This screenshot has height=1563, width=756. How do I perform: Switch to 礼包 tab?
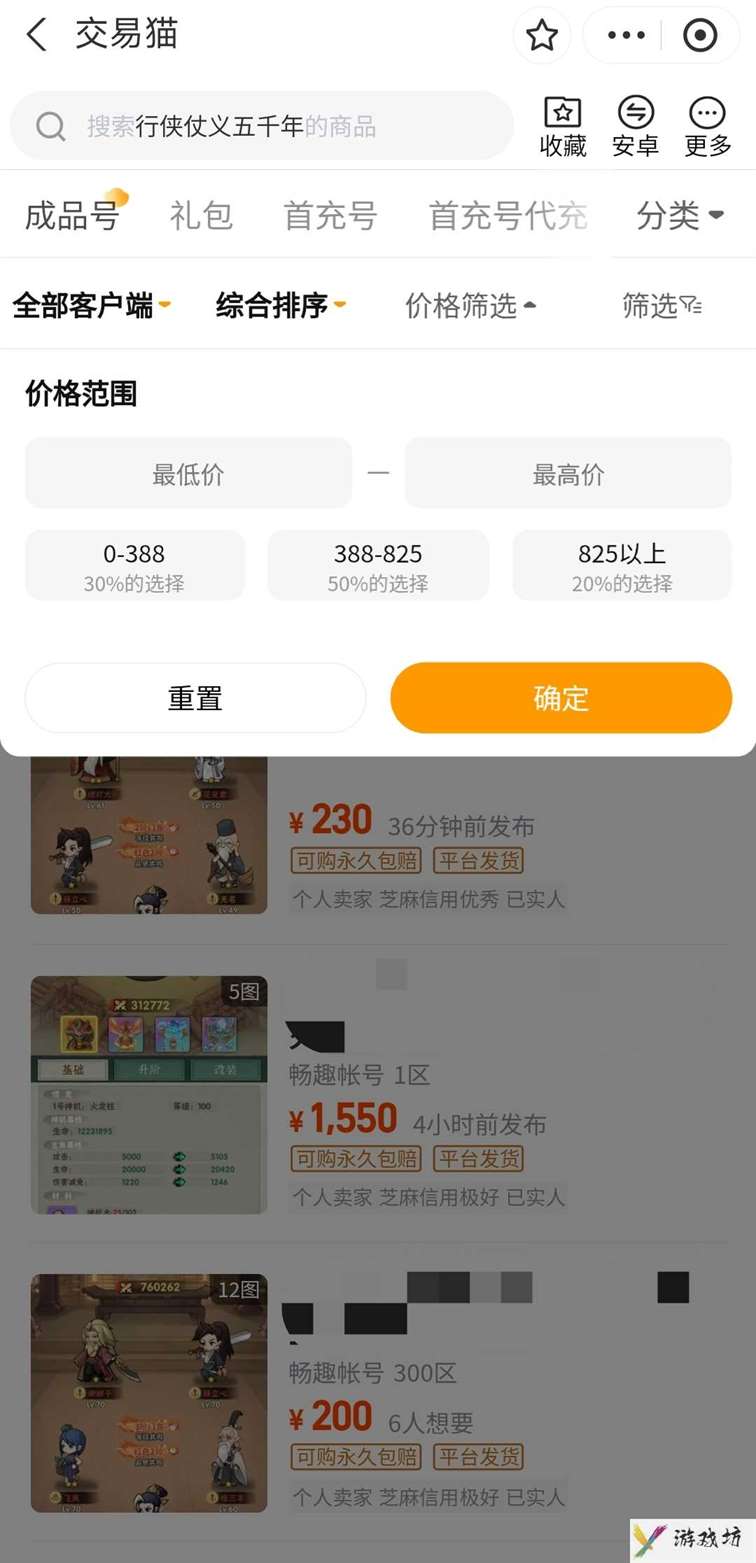tap(201, 215)
